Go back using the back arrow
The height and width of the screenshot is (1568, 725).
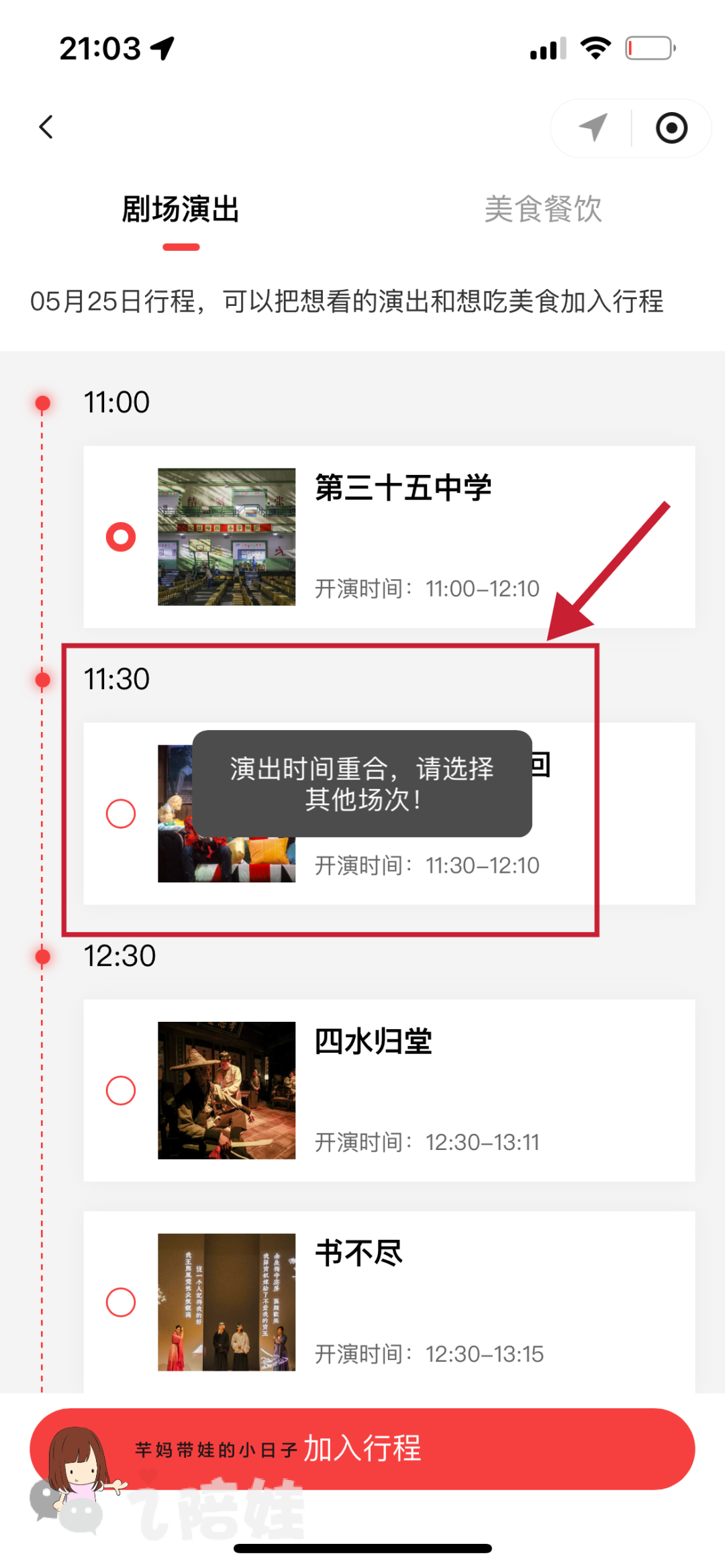pos(46,127)
